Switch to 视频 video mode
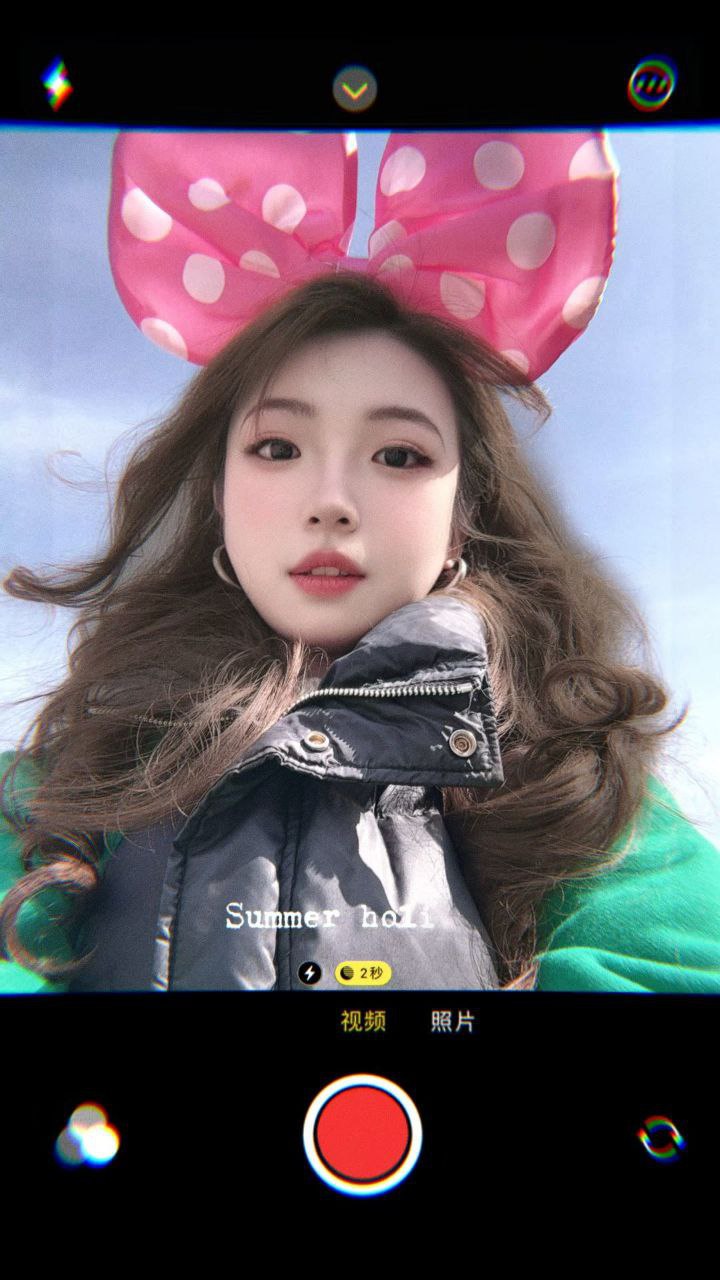Viewport: 720px width, 1280px height. [x=363, y=1021]
